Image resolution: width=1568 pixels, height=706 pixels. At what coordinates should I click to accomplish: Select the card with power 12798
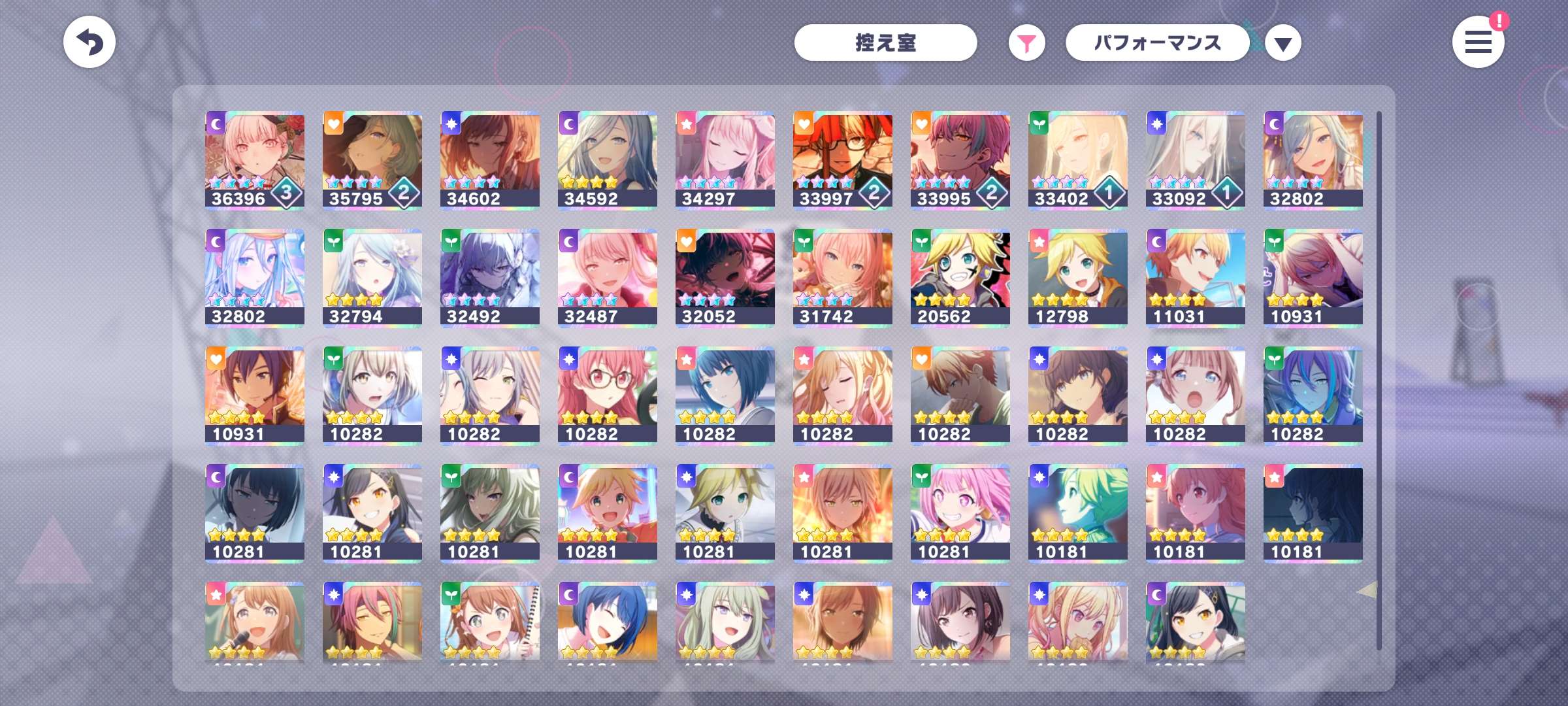pos(1078,278)
